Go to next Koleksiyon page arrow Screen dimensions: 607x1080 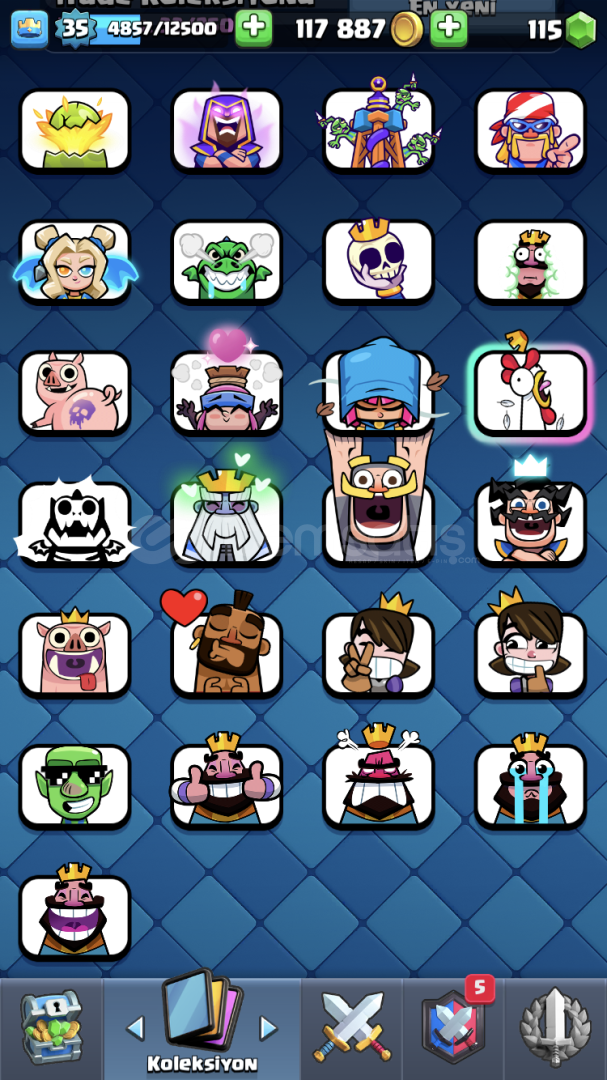(268, 1028)
